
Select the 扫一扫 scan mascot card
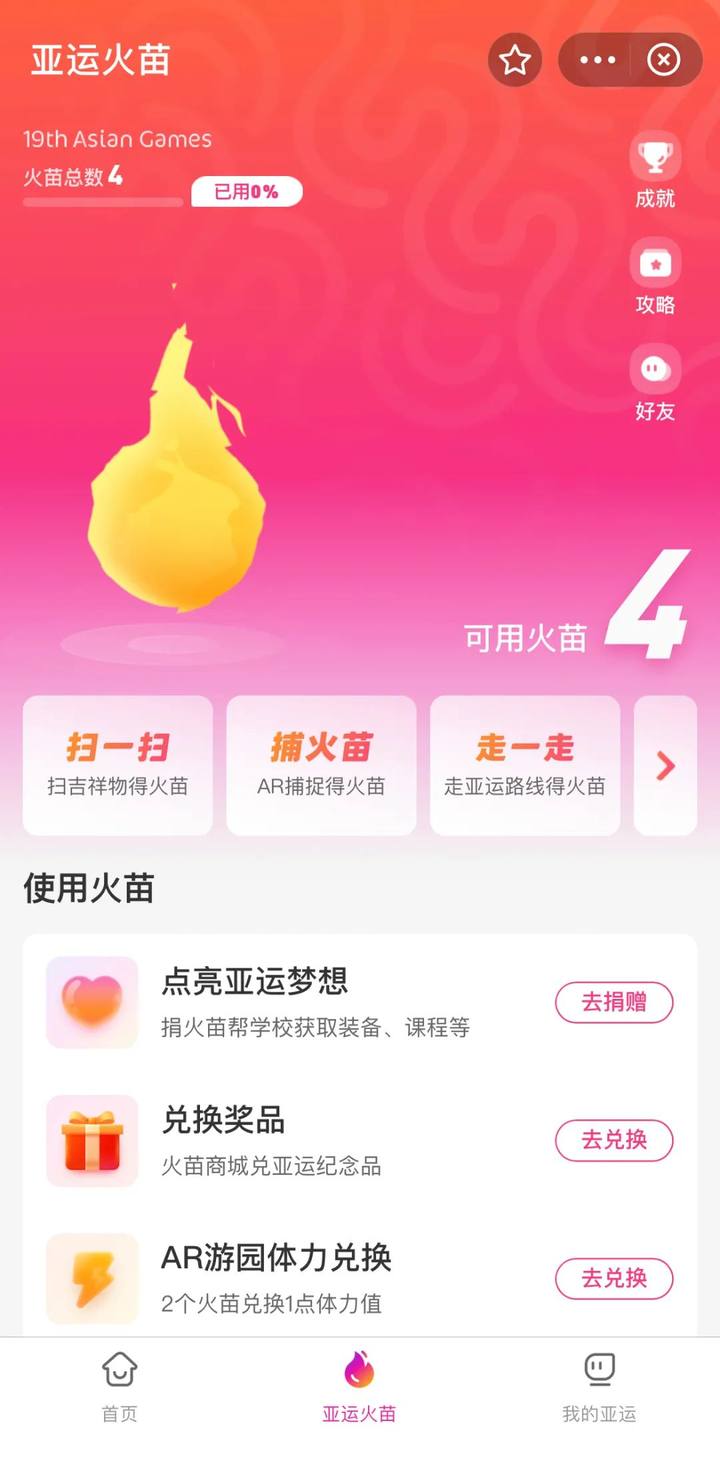[118, 765]
